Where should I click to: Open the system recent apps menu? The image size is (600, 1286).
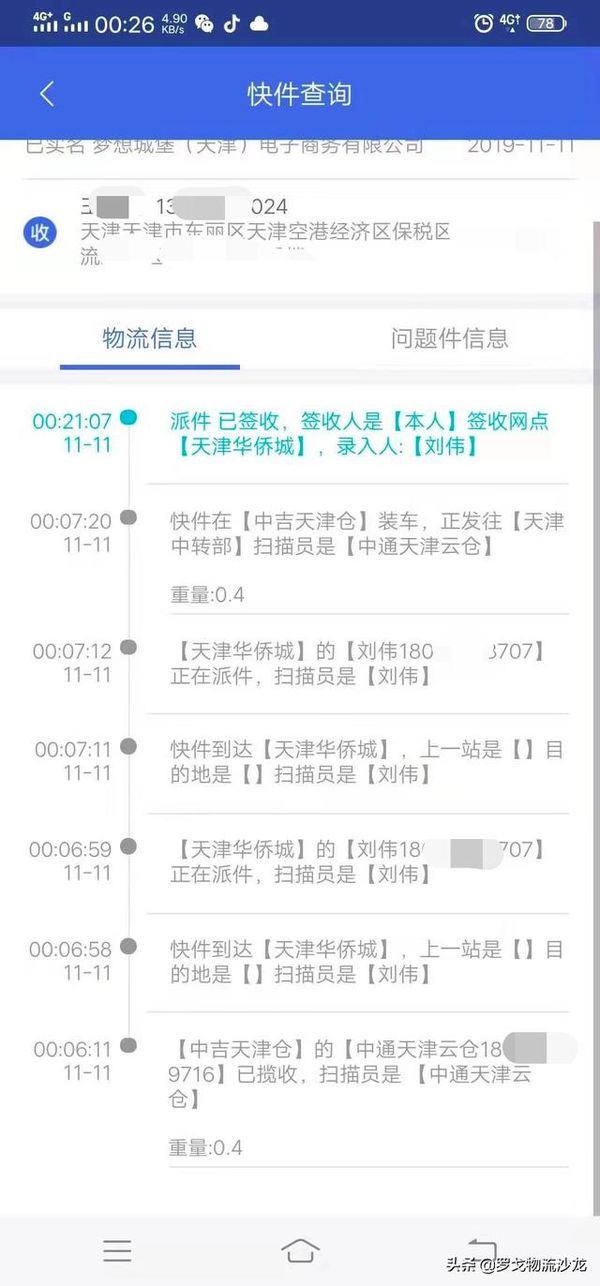tap(117, 1250)
